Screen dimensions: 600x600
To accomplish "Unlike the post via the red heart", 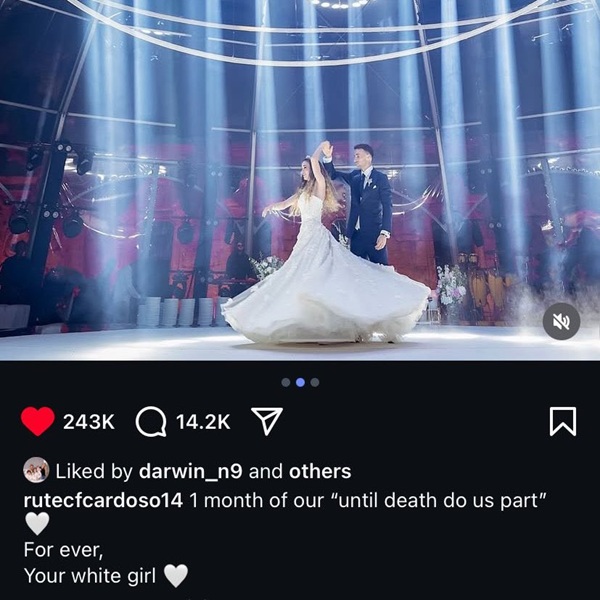I will (x=38, y=422).
